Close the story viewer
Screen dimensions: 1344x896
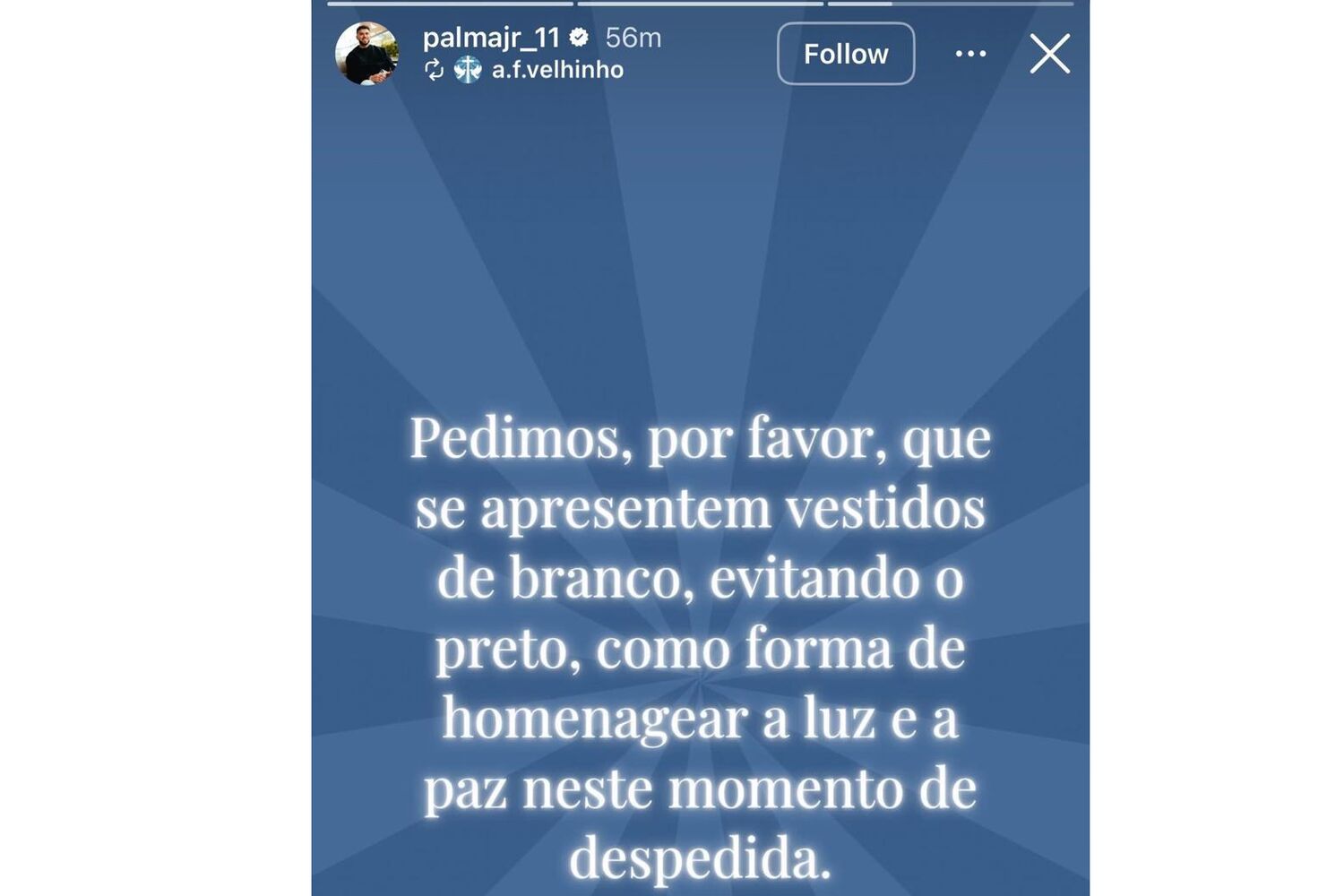1049,54
